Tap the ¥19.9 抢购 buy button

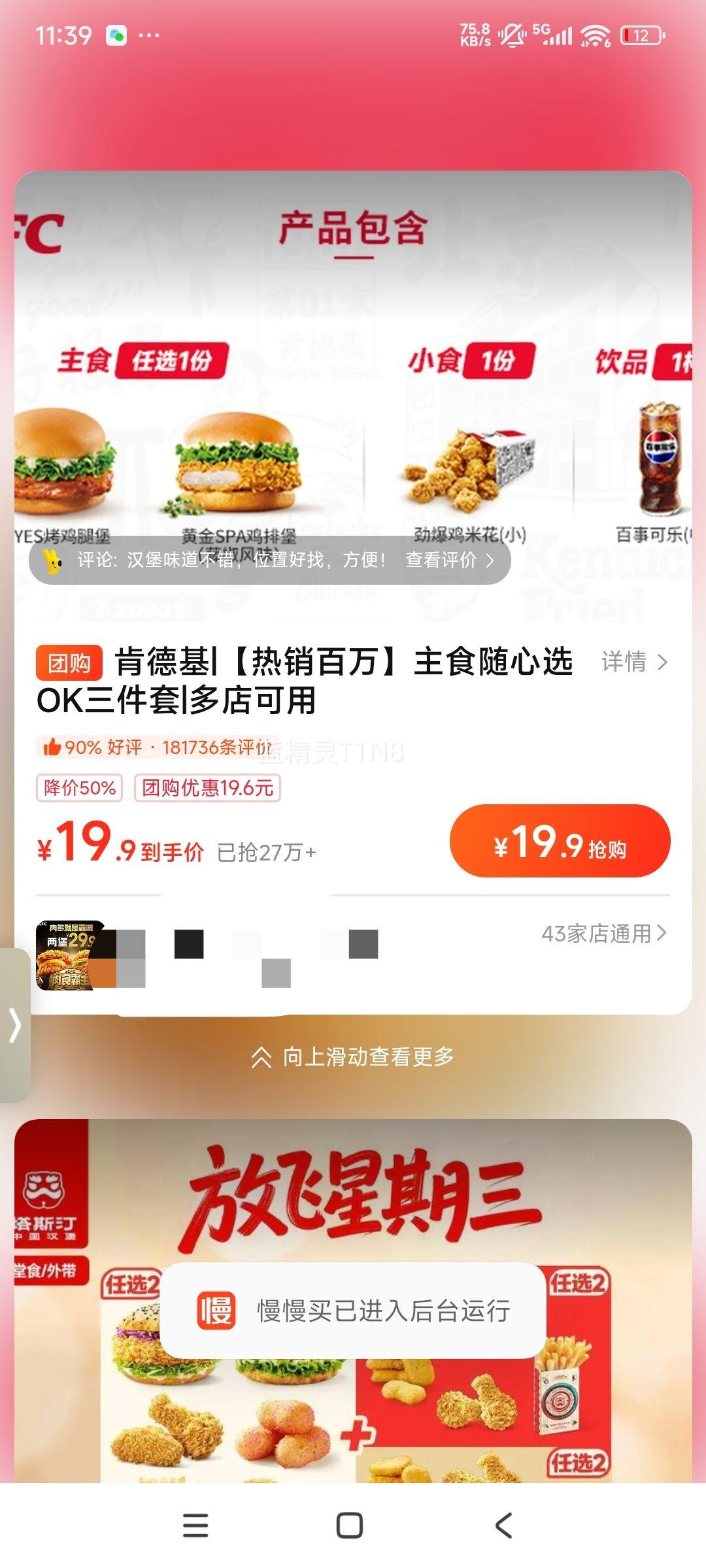pyautogui.click(x=560, y=841)
